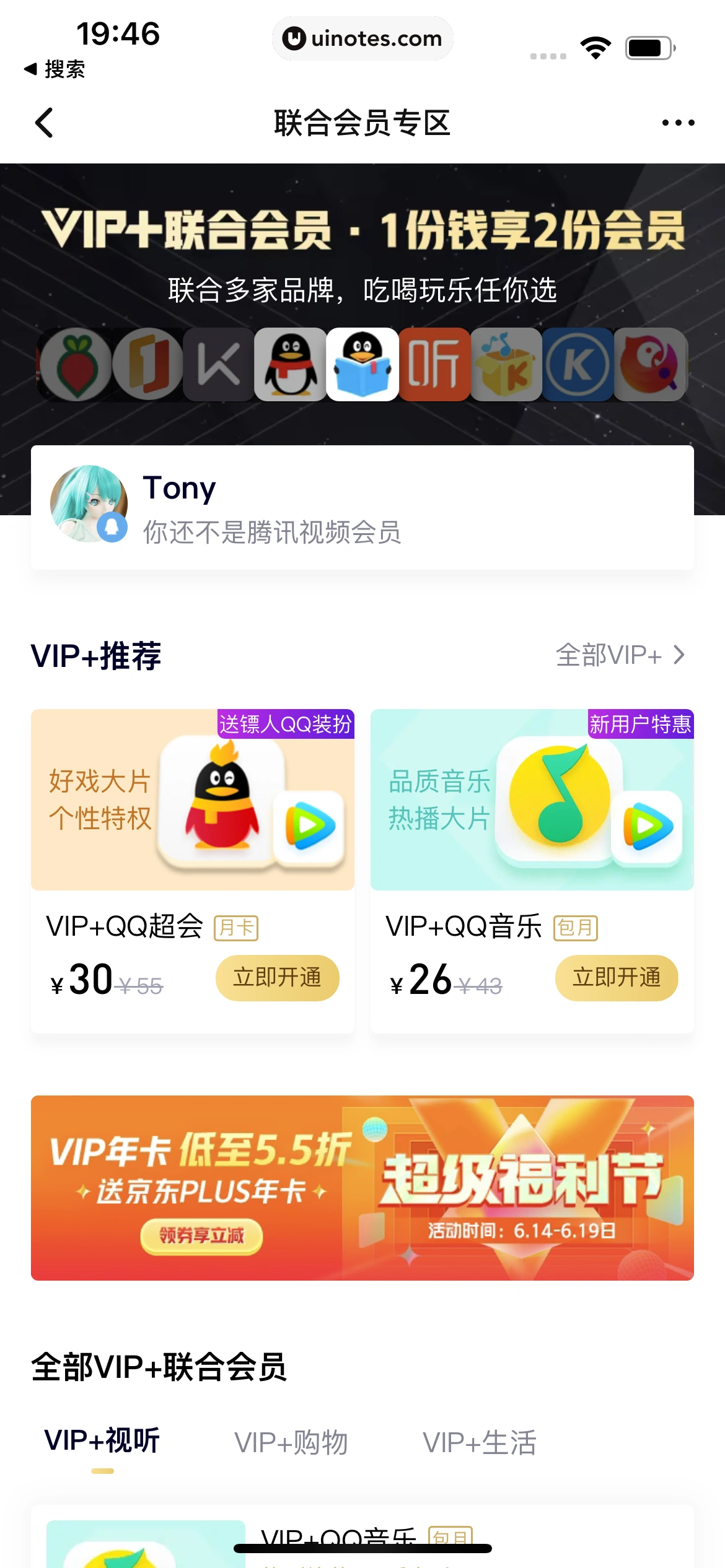
Task: Expand 全部VIP+ with the chevron
Action: [x=620, y=655]
